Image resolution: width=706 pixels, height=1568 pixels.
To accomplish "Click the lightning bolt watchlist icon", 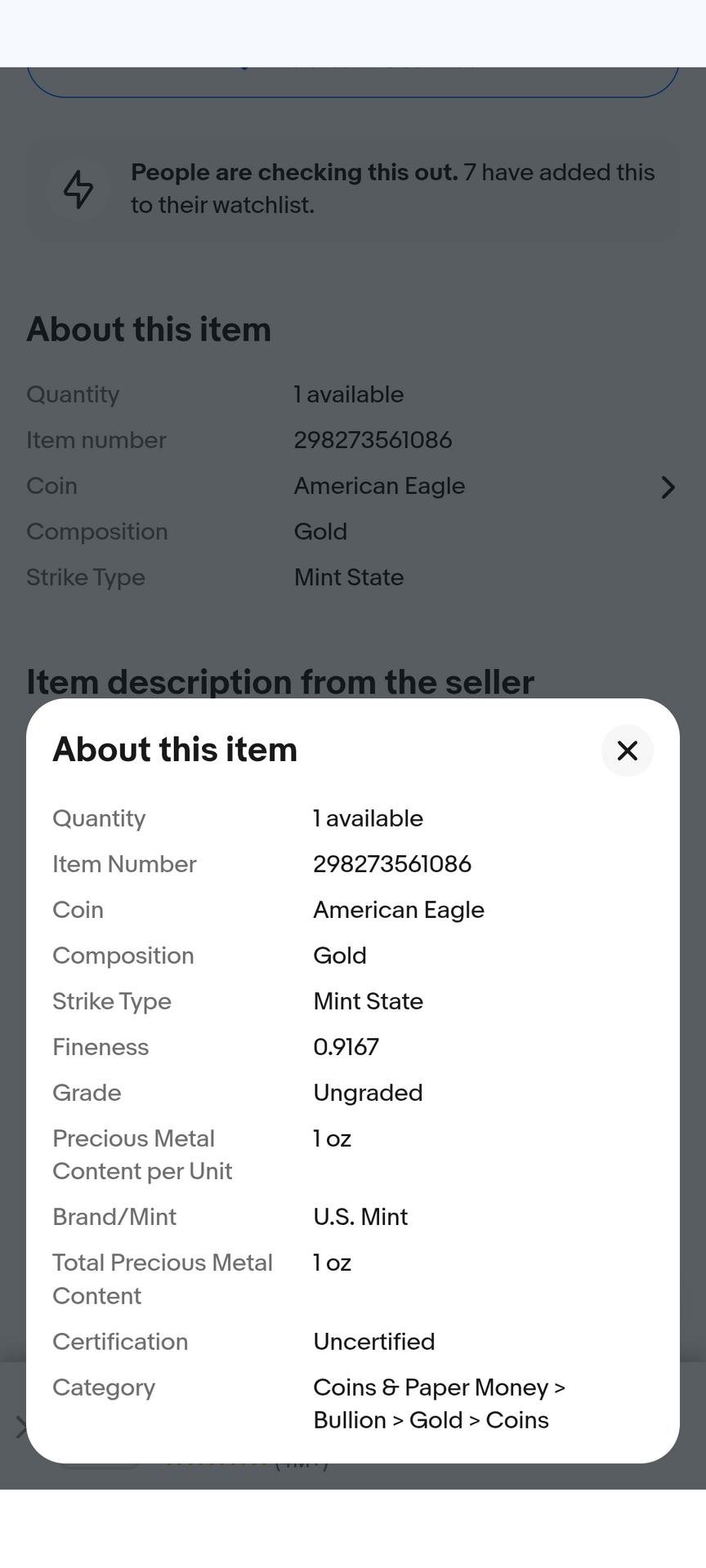I will [79, 189].
